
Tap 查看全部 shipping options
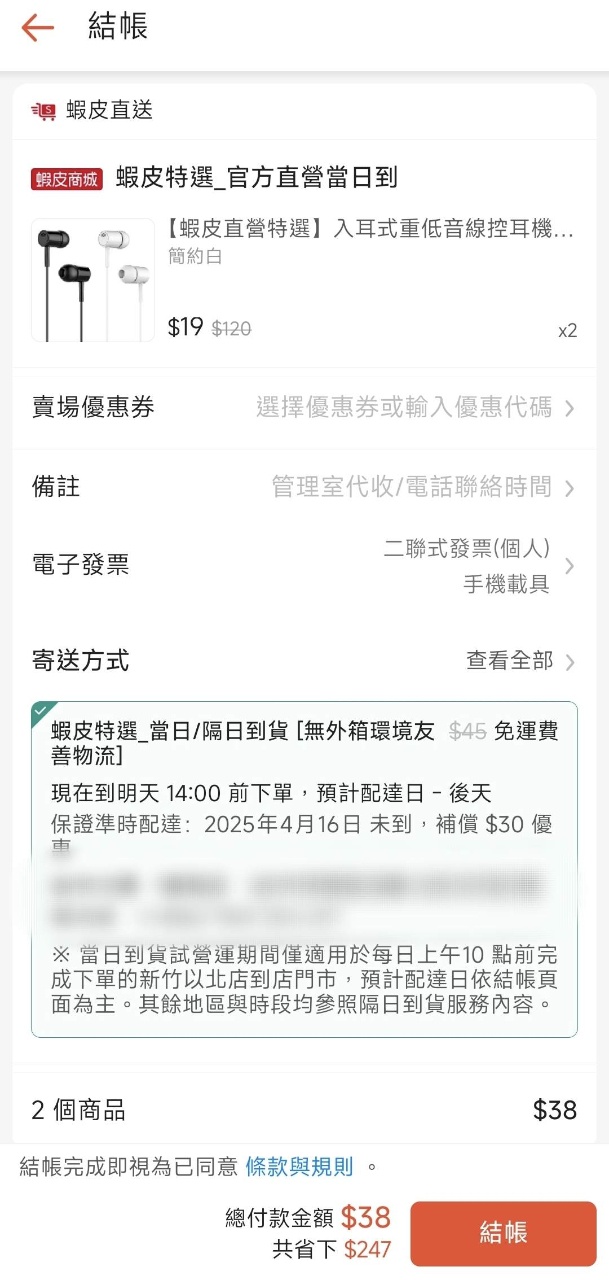tap(520, 661)
